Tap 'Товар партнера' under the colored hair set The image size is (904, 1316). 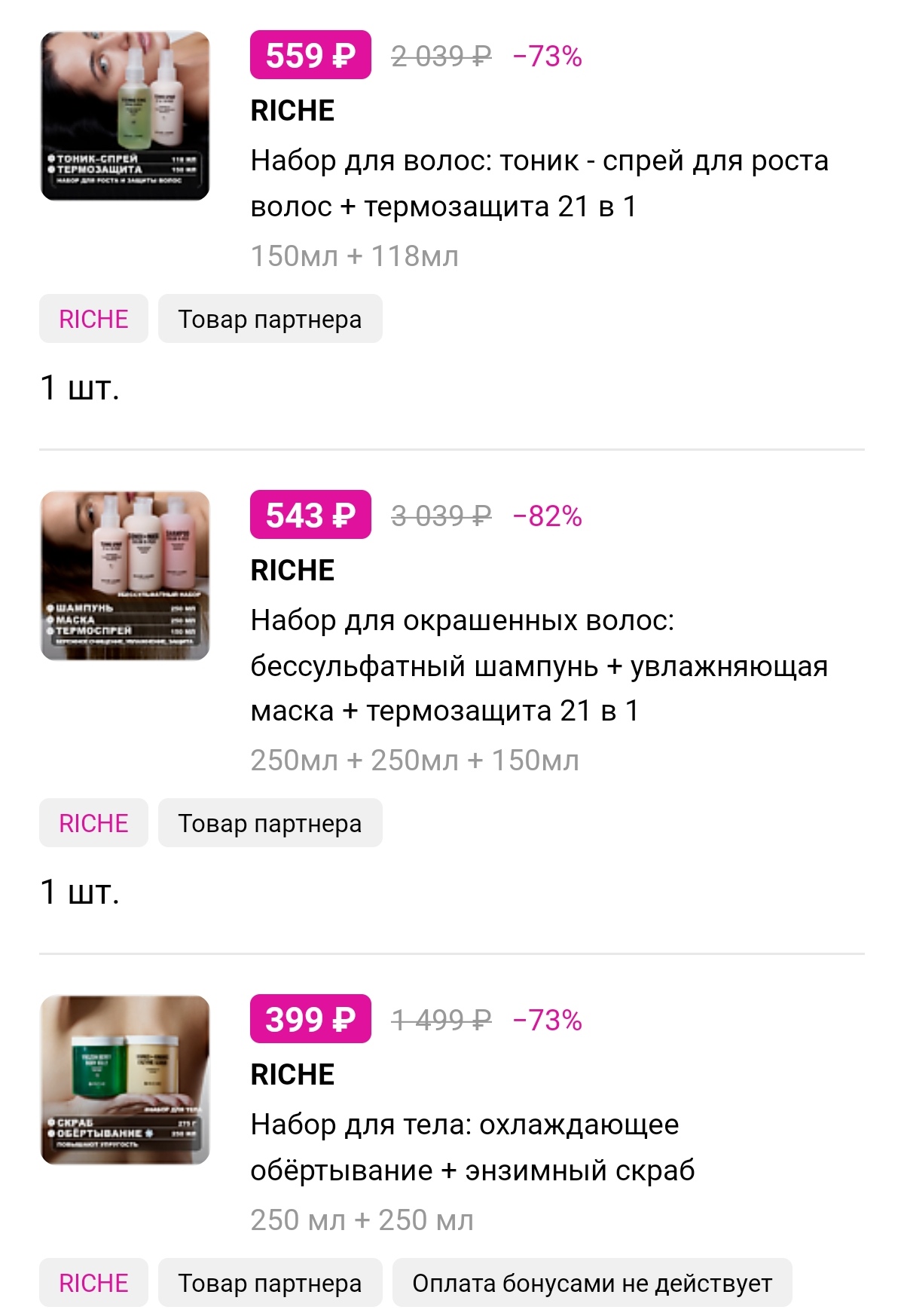(270, 823)
